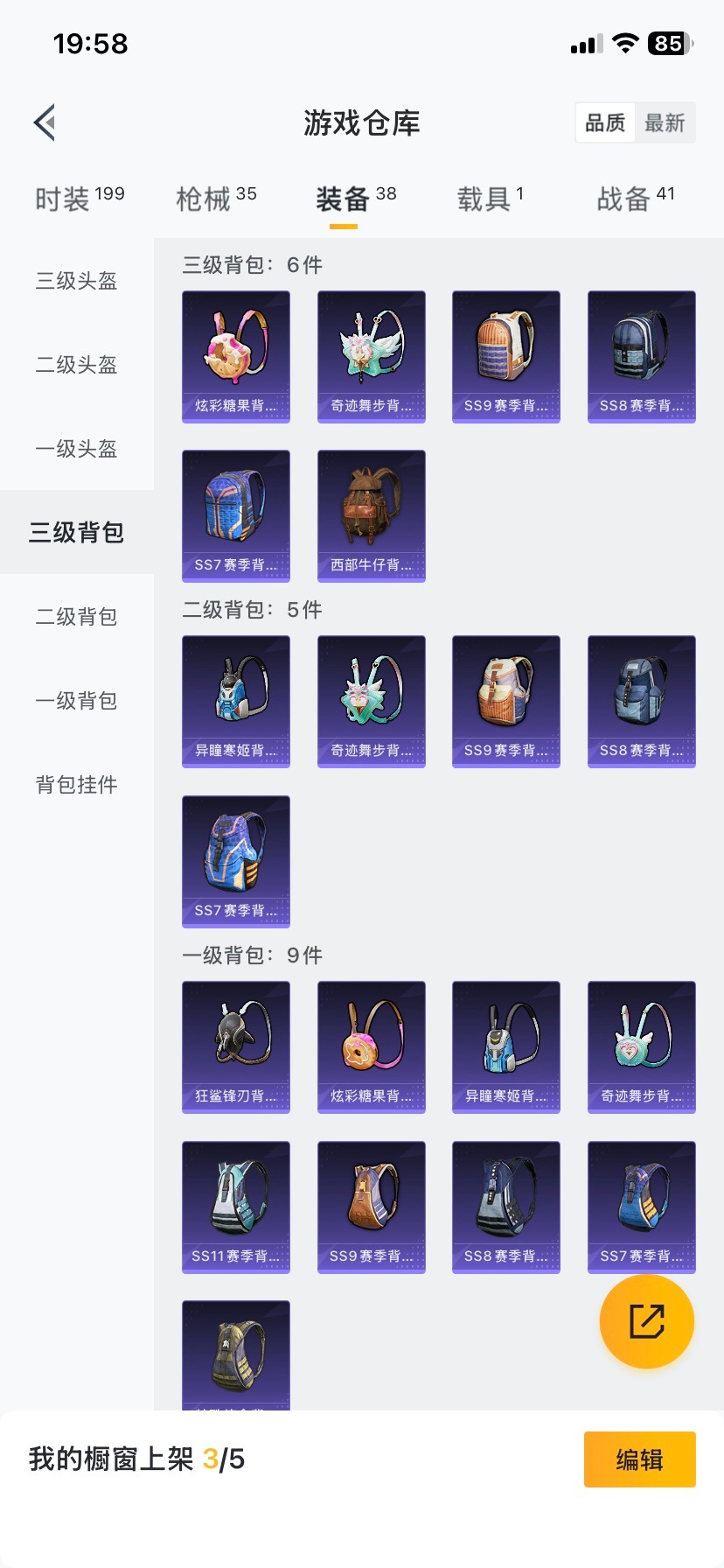The width and height of the screenshot is (724, 1568).
Task: Tap the 编辑 button
Action: [x=639, y=1459]
